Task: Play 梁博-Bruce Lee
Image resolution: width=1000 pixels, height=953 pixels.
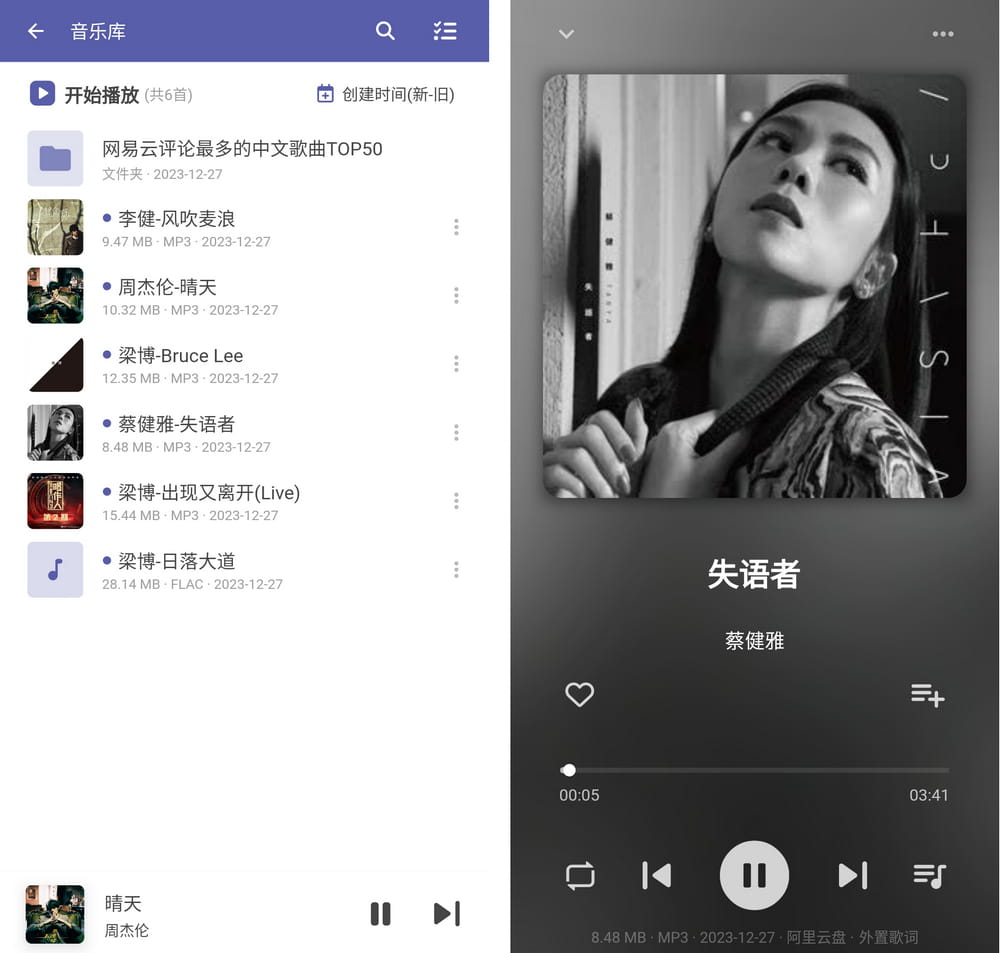Action: [180, 356]
